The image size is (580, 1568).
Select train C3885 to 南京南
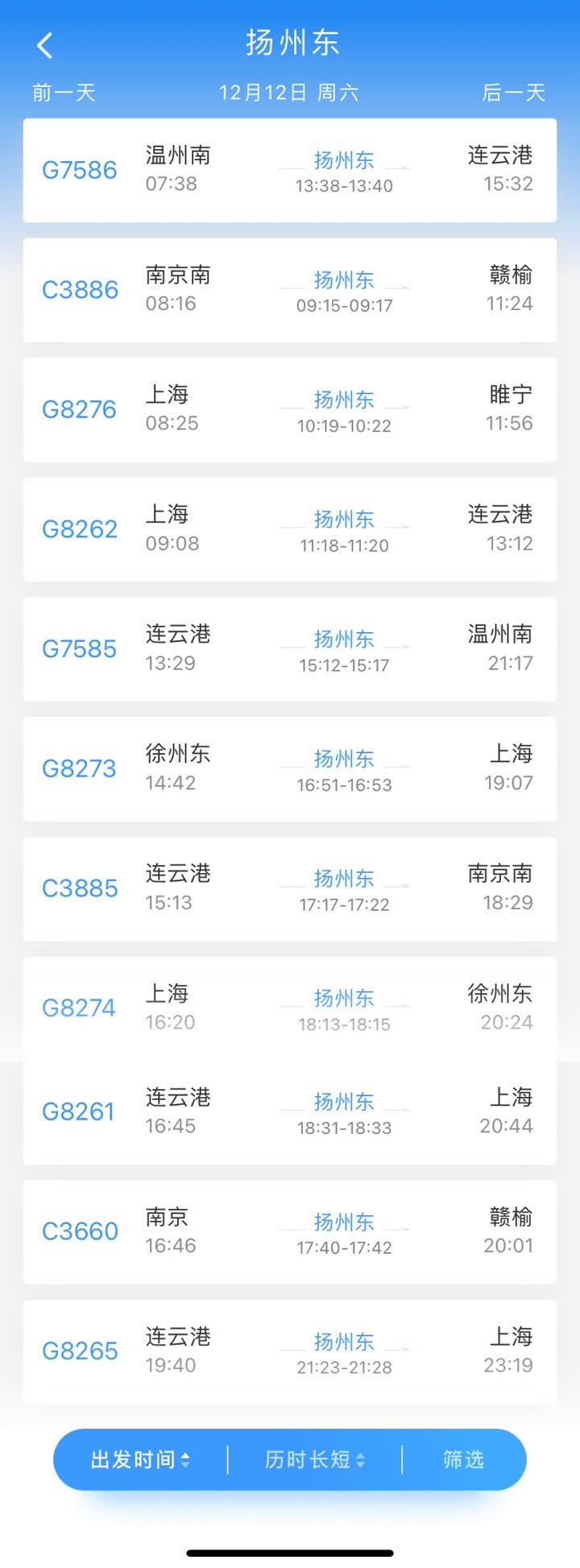pos(289,888)
